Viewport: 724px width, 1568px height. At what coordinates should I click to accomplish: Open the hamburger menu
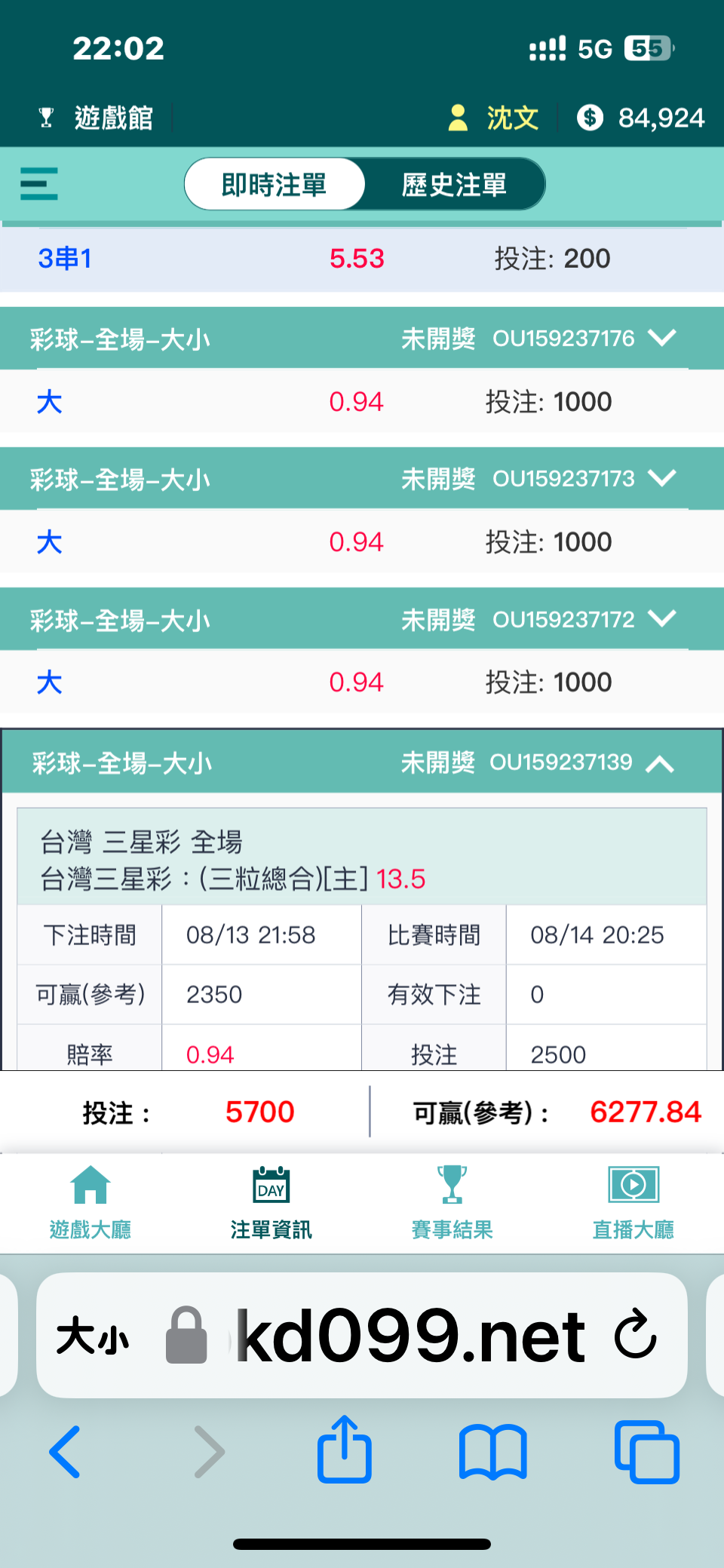38,183
